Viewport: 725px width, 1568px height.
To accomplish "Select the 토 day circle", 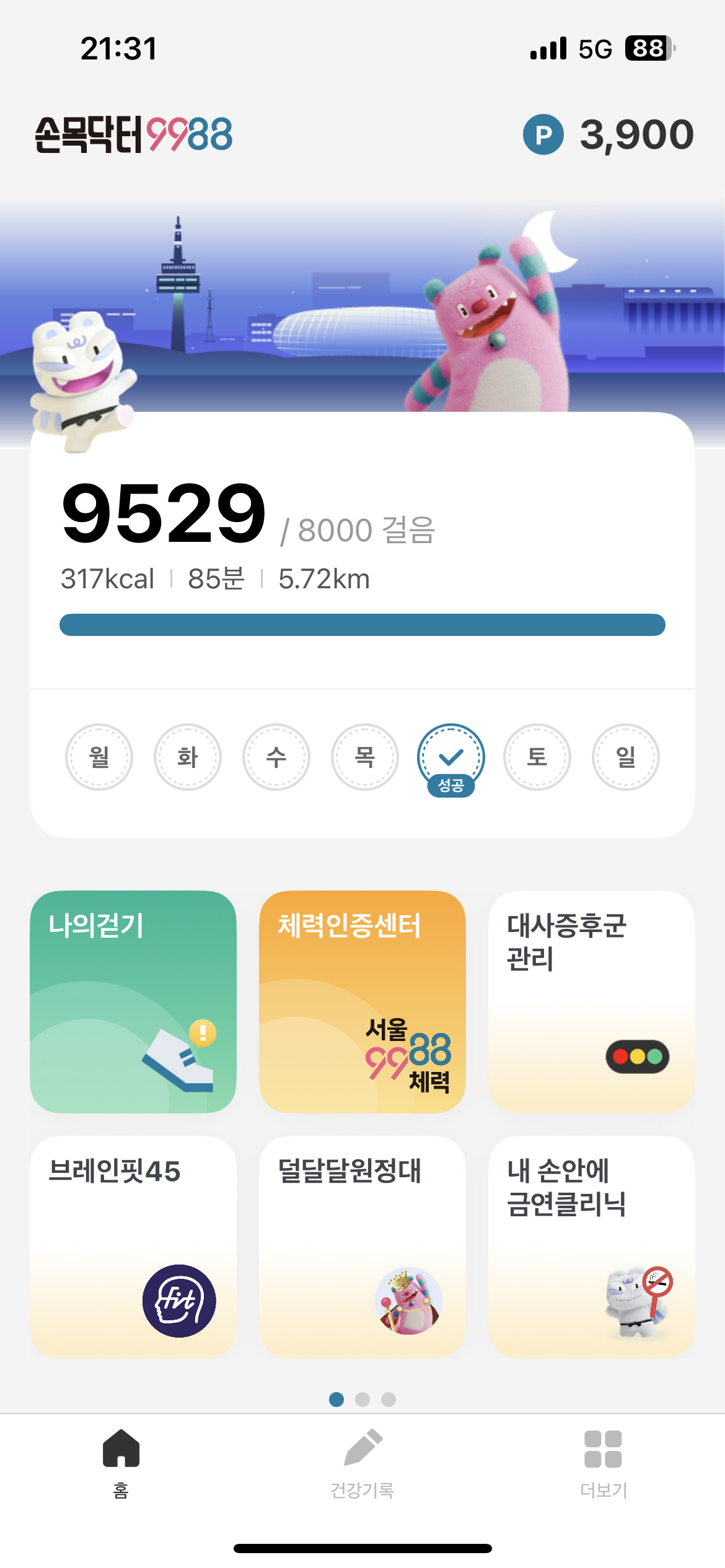I will pyautogui.click(x=537, y=757).
